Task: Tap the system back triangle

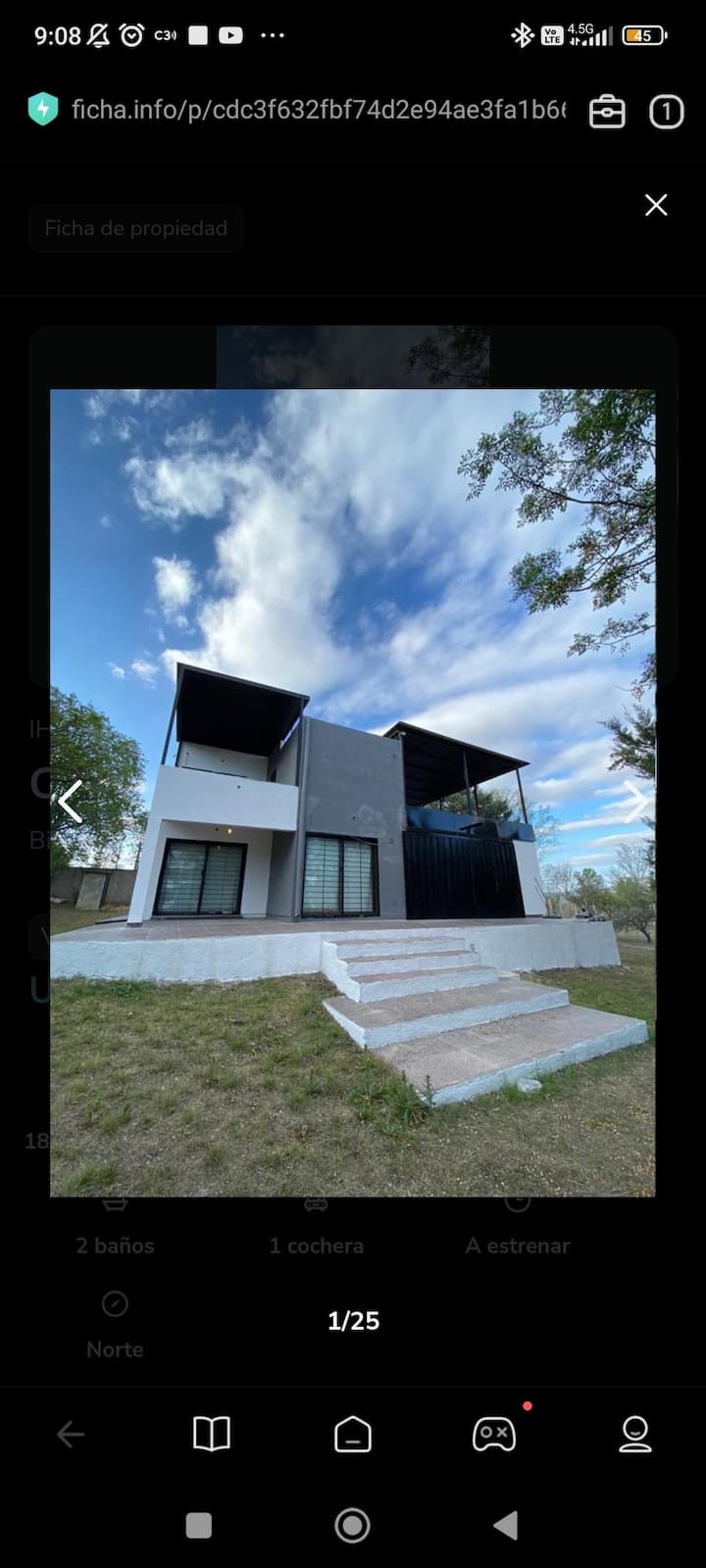Action: click(x=506, y=1525)
